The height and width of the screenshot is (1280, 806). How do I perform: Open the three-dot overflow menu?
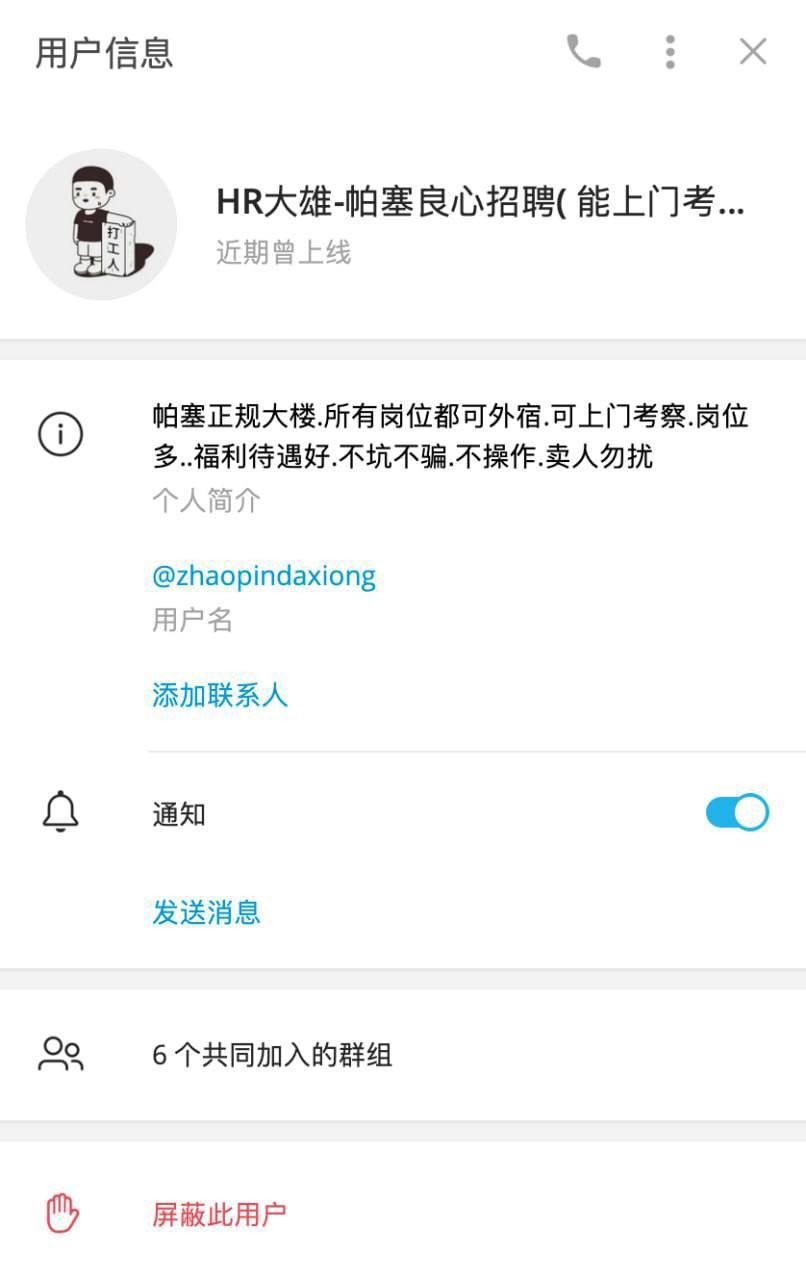[670, 51]
